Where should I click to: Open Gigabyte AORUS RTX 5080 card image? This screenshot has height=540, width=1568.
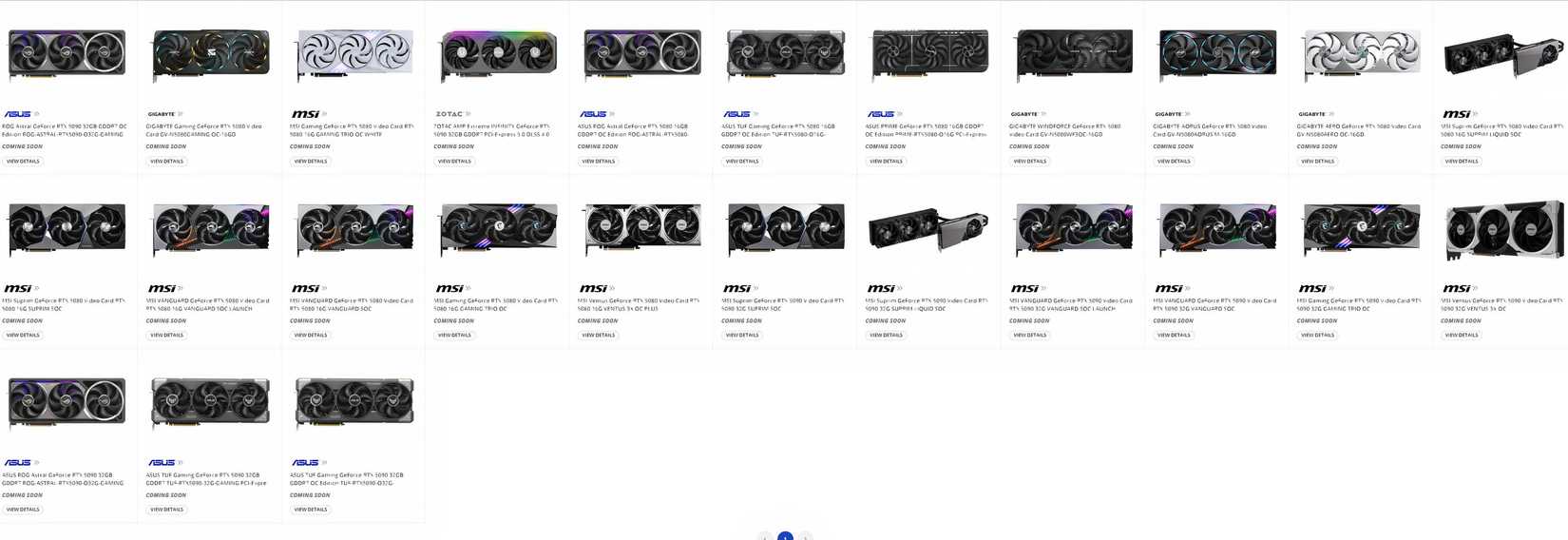tap(1217, 54)
